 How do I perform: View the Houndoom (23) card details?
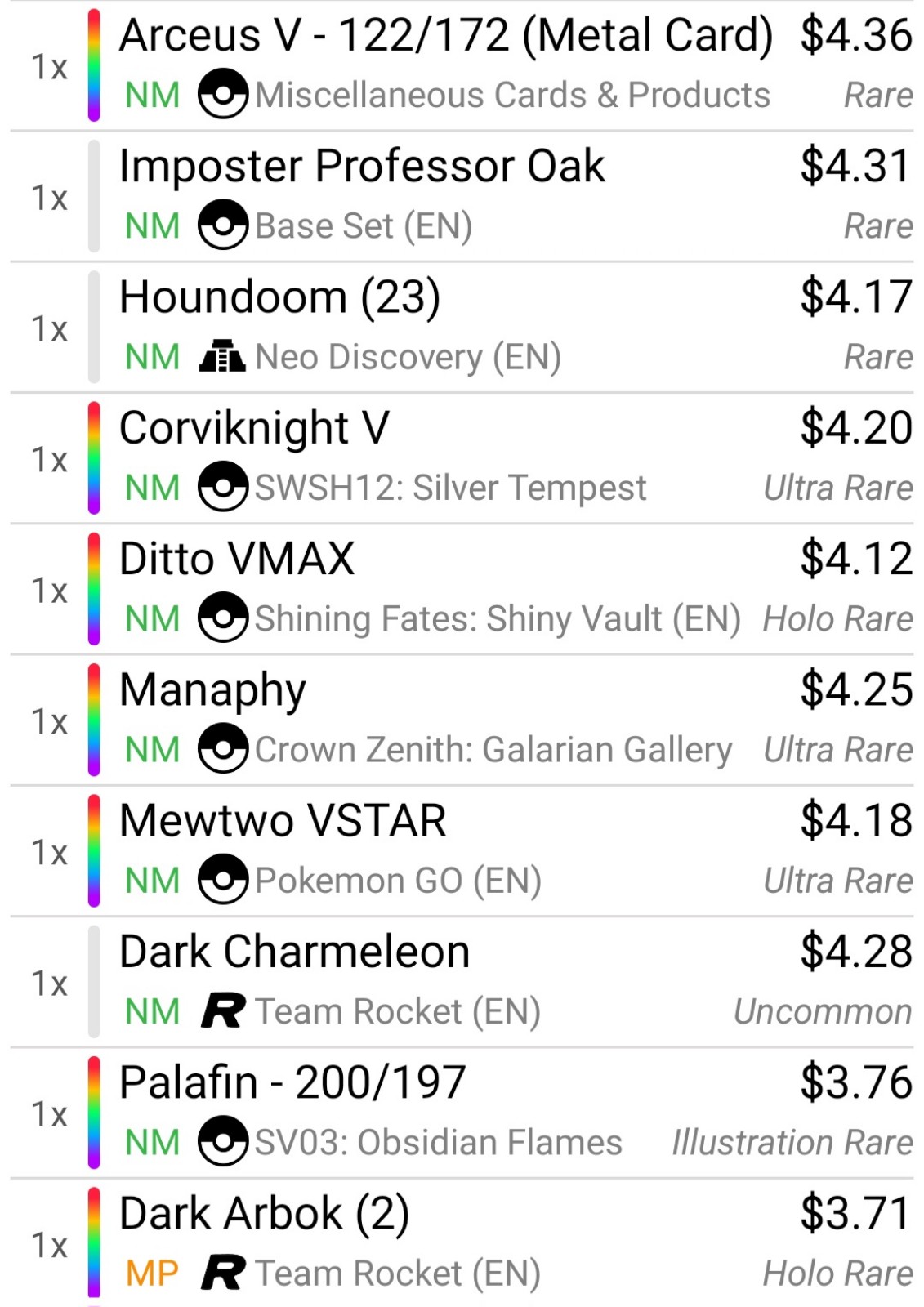(x=279, y=298)
